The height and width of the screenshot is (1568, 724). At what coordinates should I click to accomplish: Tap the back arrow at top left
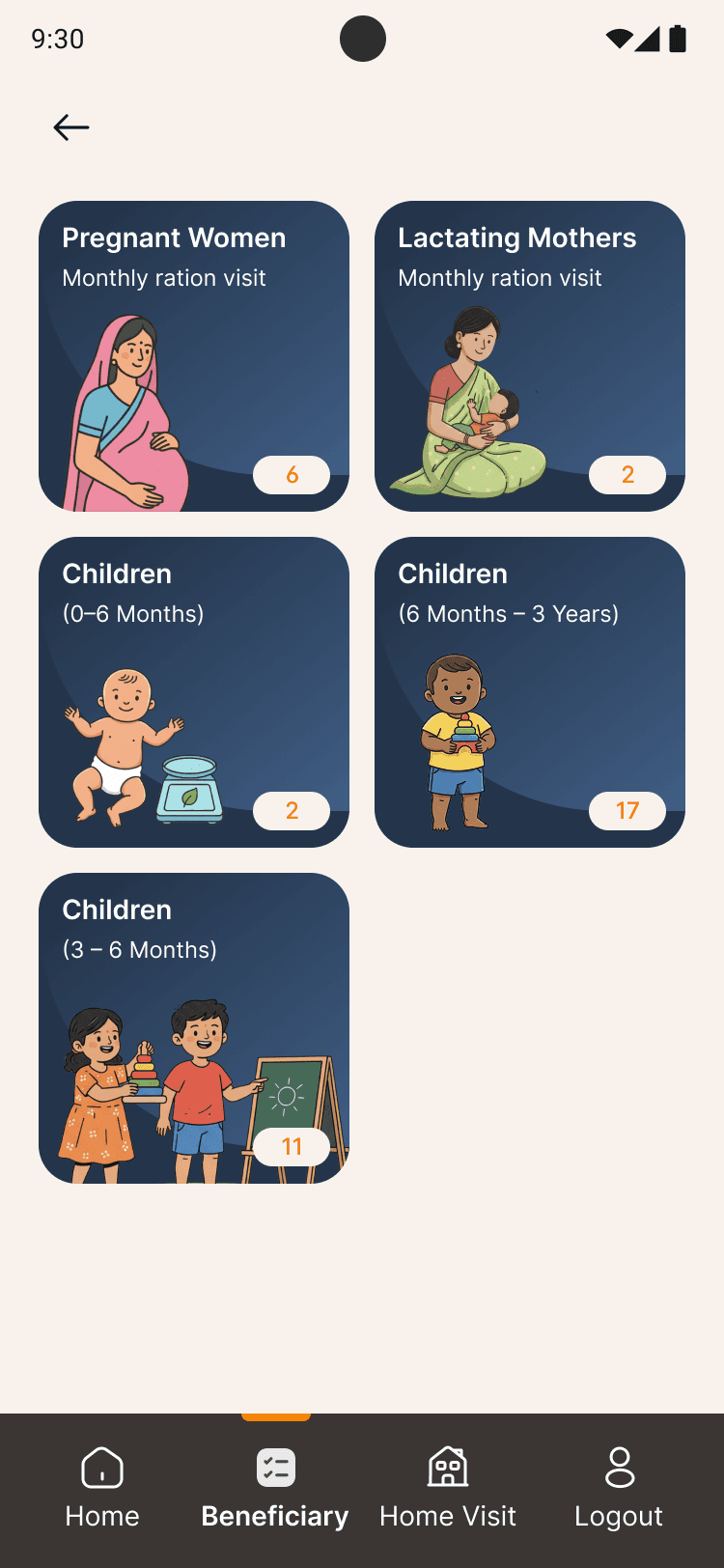(x=70, y=126)
